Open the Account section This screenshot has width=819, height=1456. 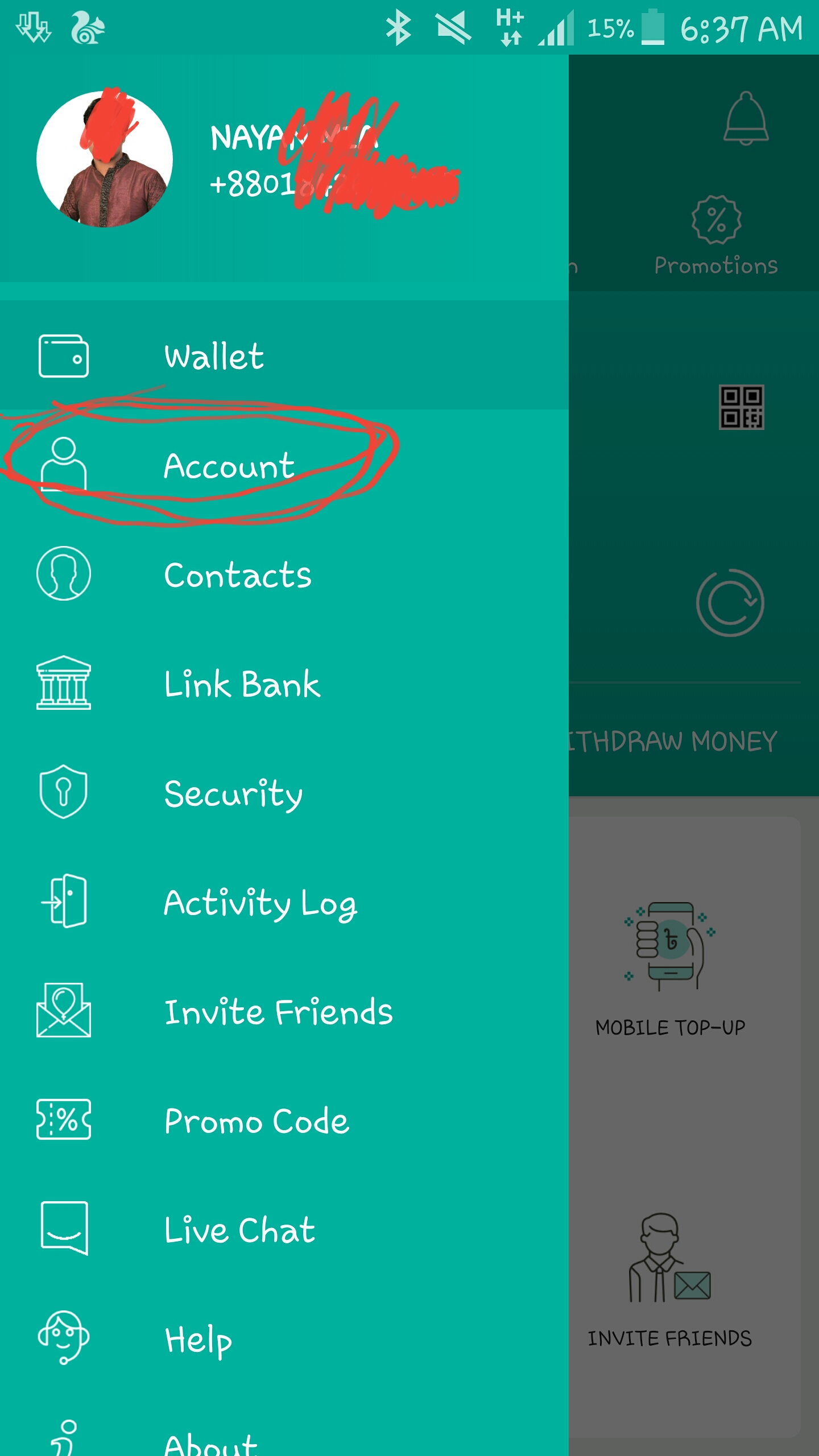(x=229, y=466)
